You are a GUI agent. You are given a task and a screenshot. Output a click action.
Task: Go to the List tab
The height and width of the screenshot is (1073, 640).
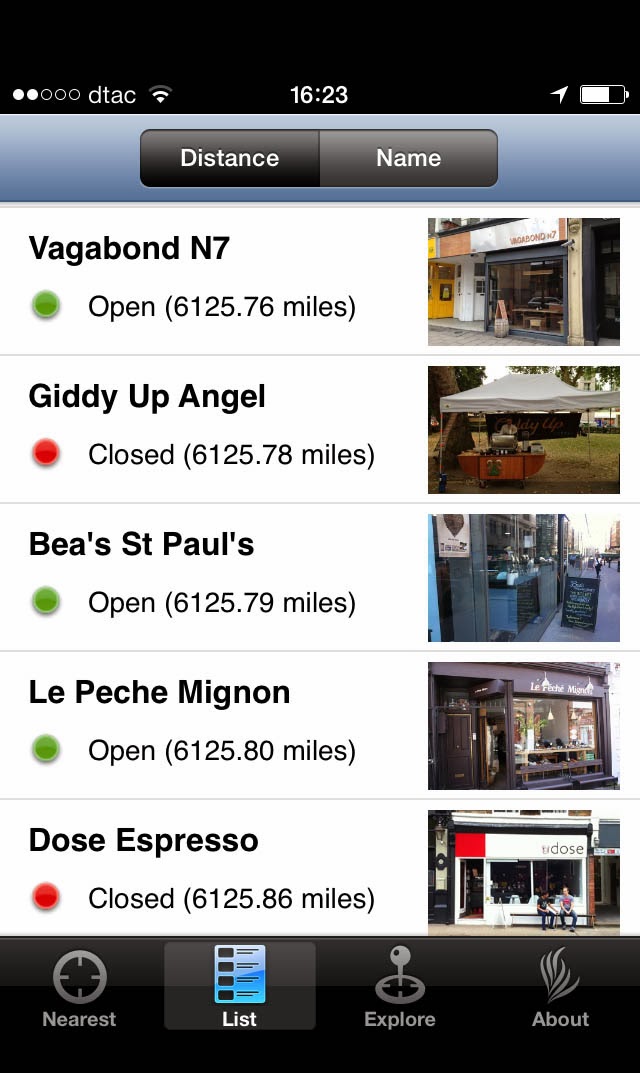240,988
